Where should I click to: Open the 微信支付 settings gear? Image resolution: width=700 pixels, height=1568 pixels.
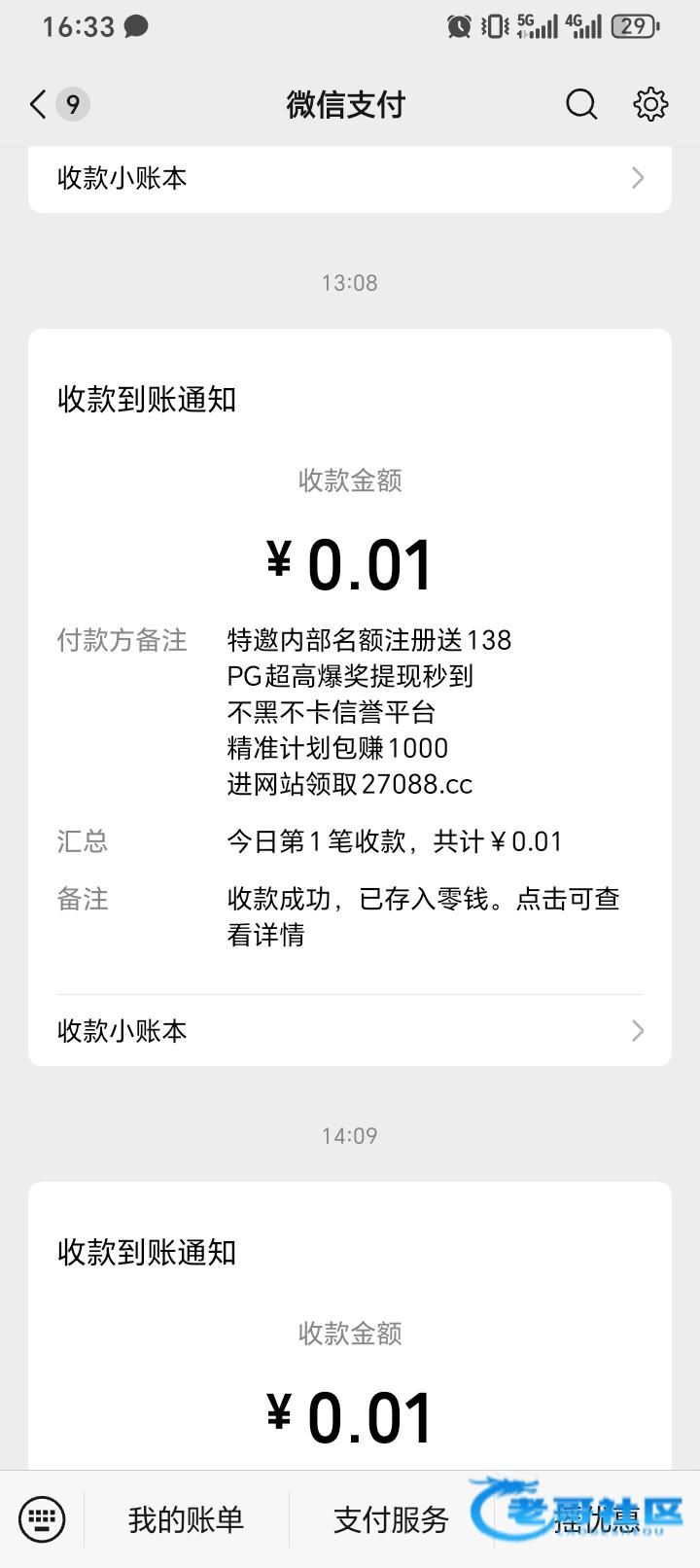click(650, 104)
